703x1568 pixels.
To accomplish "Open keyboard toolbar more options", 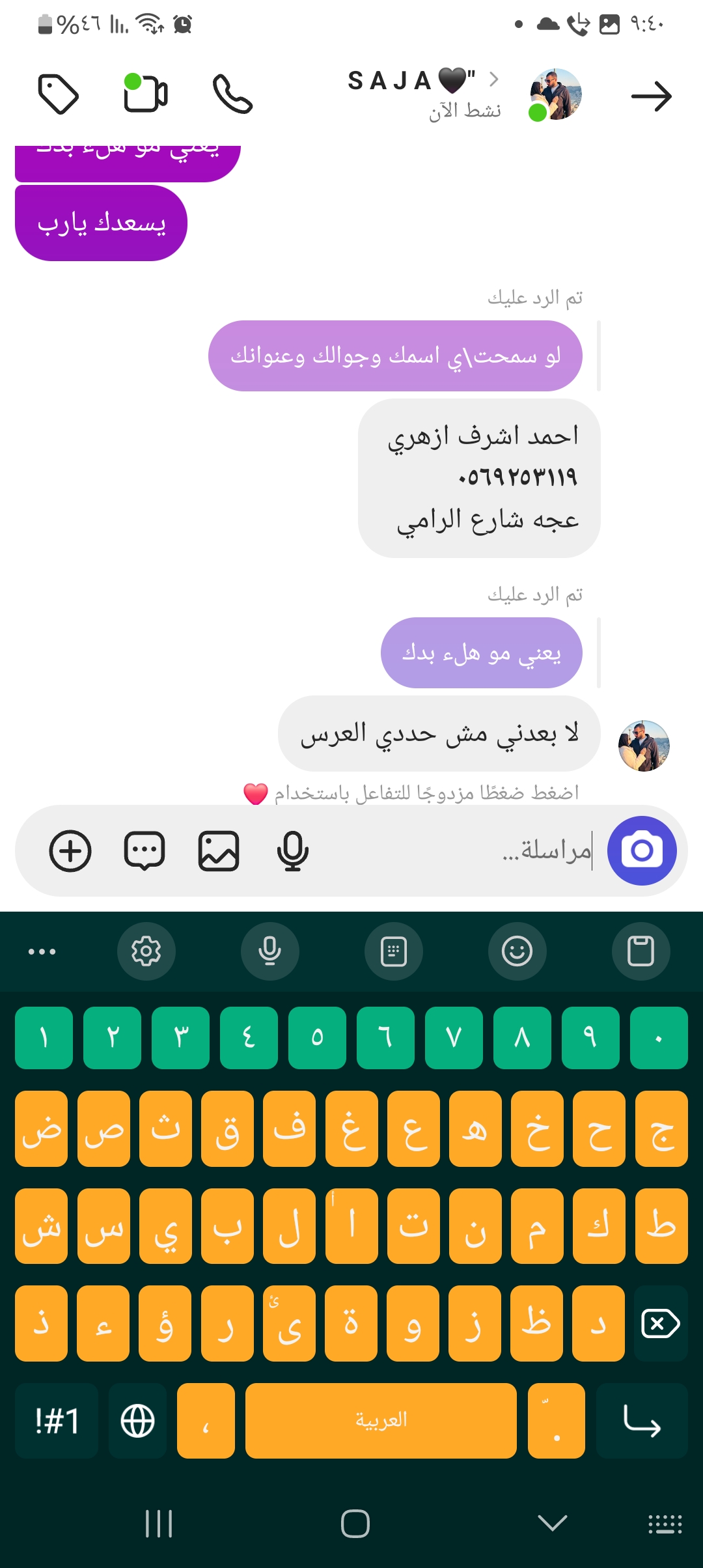I will (42, 951).
